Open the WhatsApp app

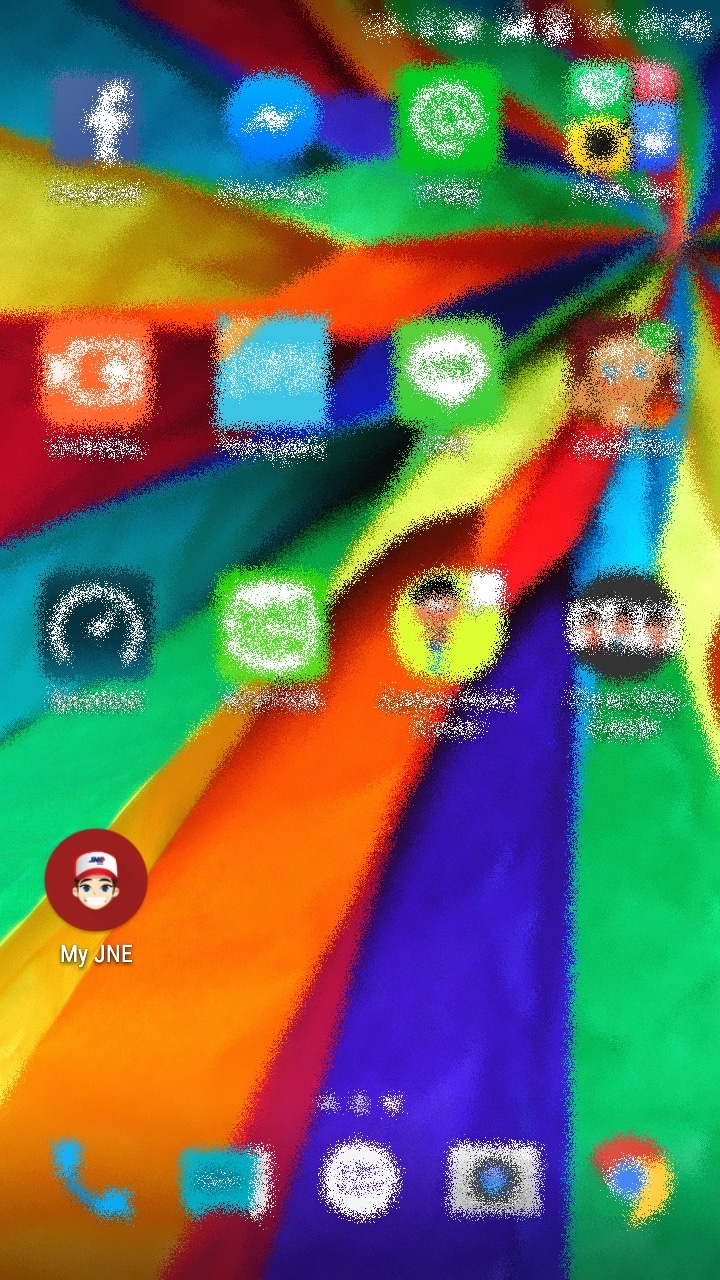[448, 119]
